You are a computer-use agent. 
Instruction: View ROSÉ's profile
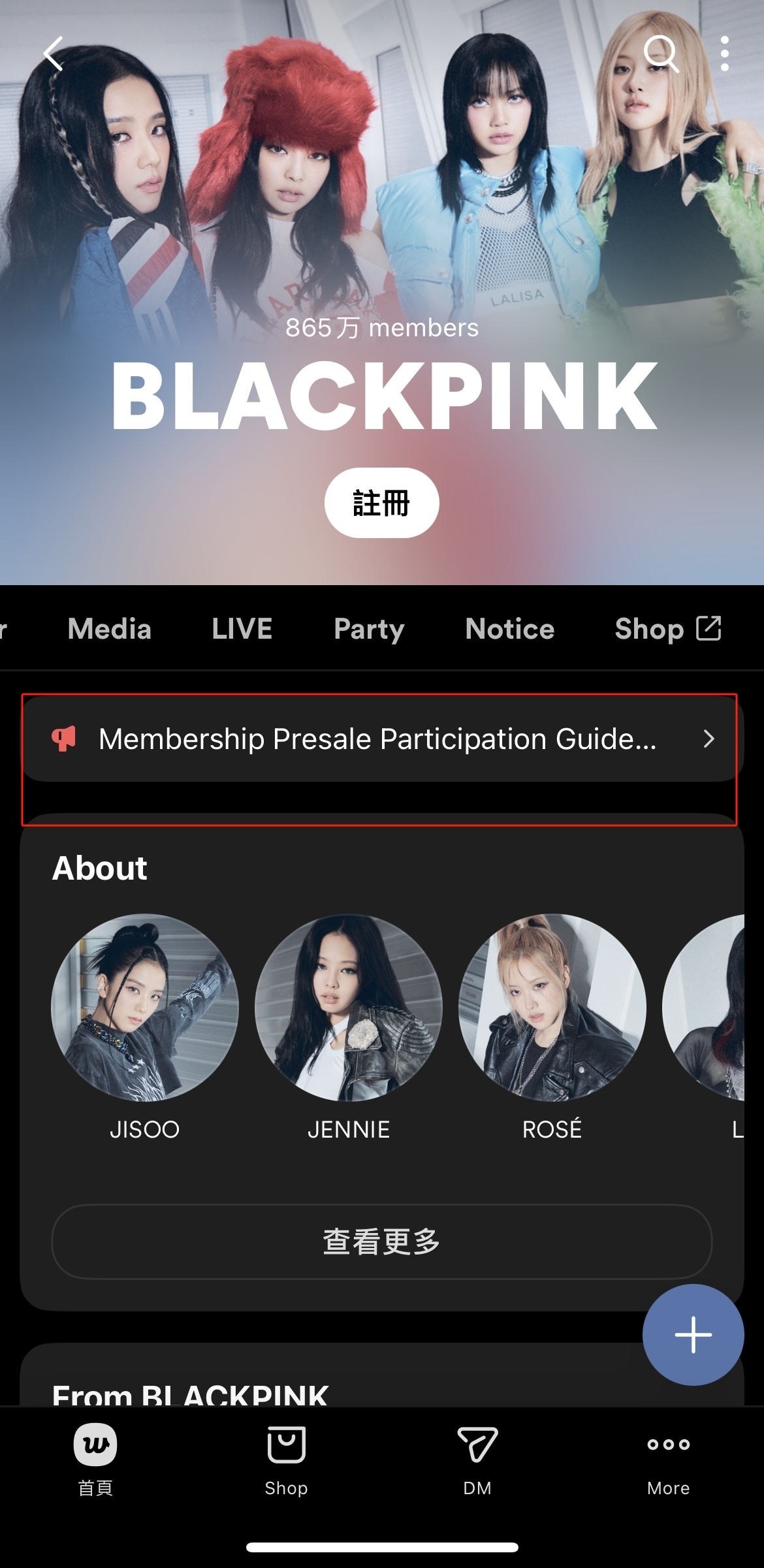tap(552, 1008)
